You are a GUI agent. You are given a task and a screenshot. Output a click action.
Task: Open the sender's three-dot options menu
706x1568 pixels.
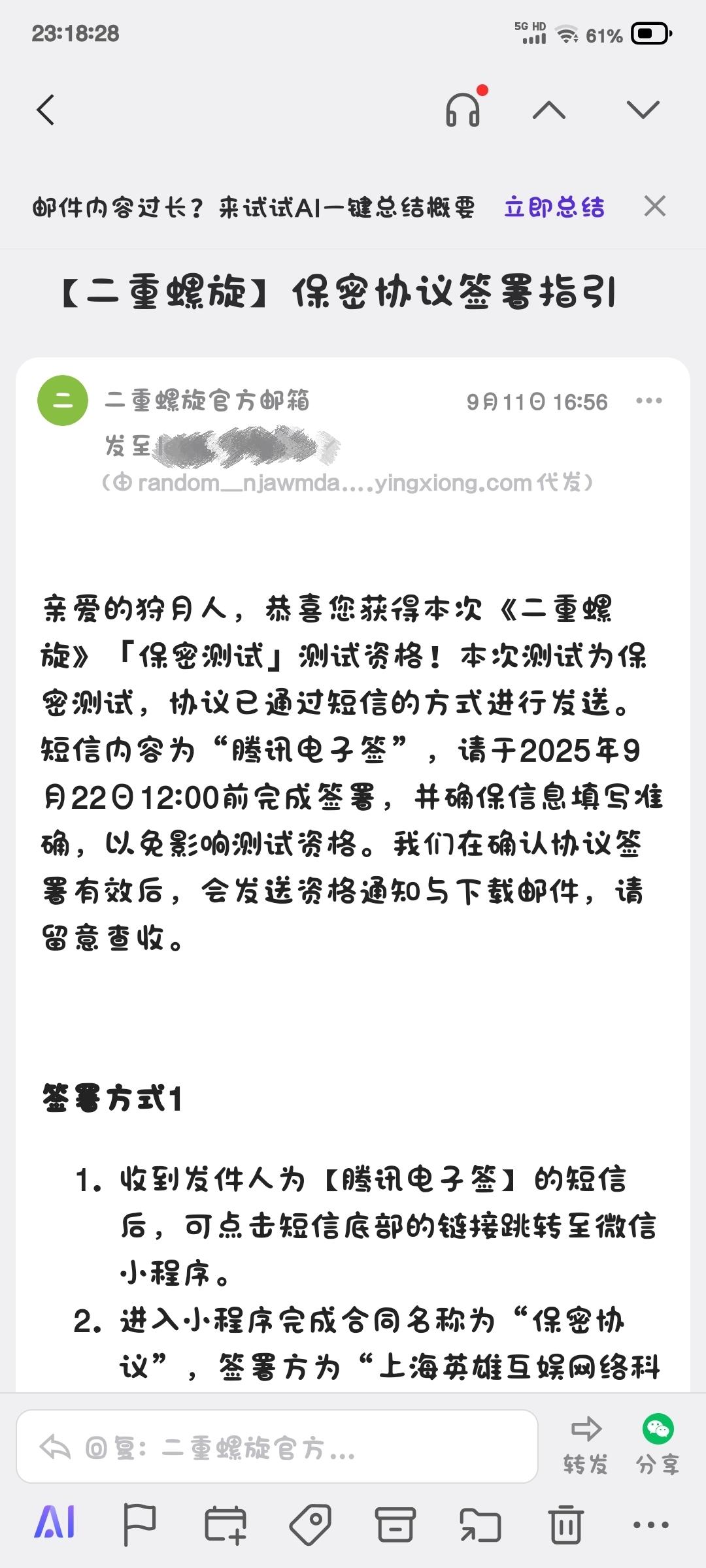tap(648, 400)
